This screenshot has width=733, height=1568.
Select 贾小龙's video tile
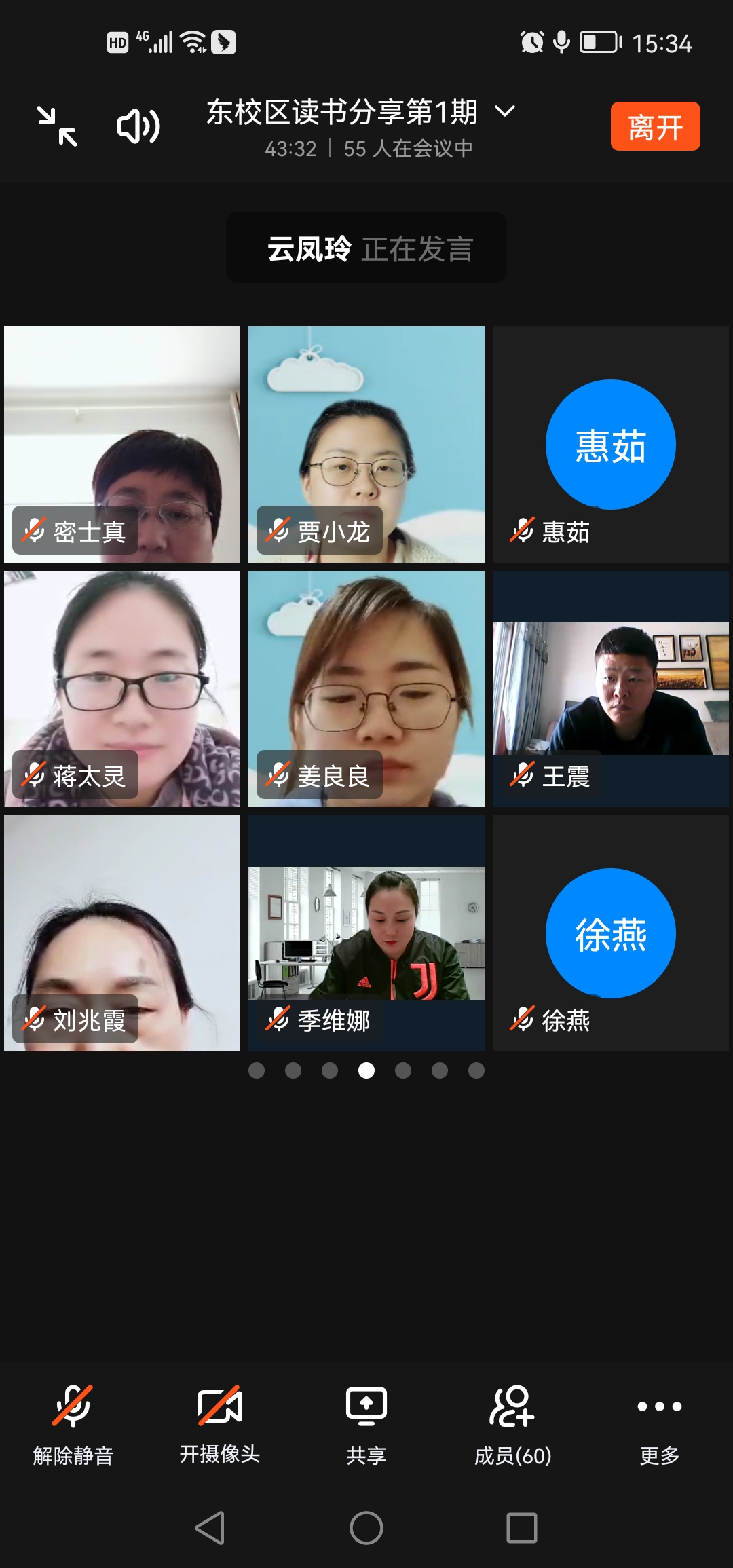tap(366, 445)
